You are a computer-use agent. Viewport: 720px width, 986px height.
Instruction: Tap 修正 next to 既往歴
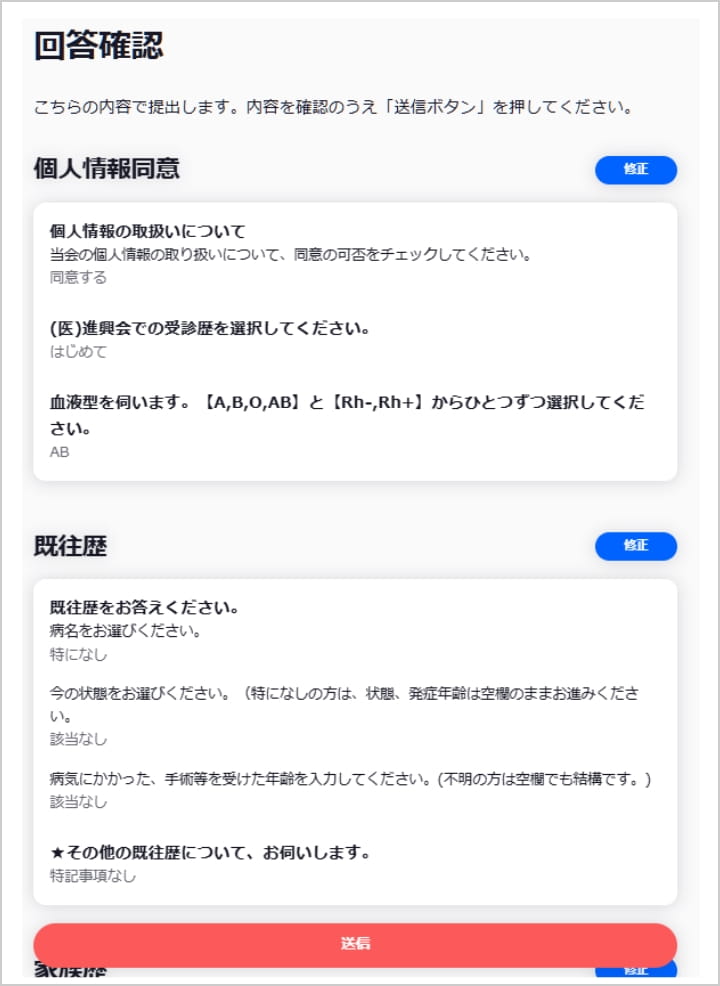point(636,546)
